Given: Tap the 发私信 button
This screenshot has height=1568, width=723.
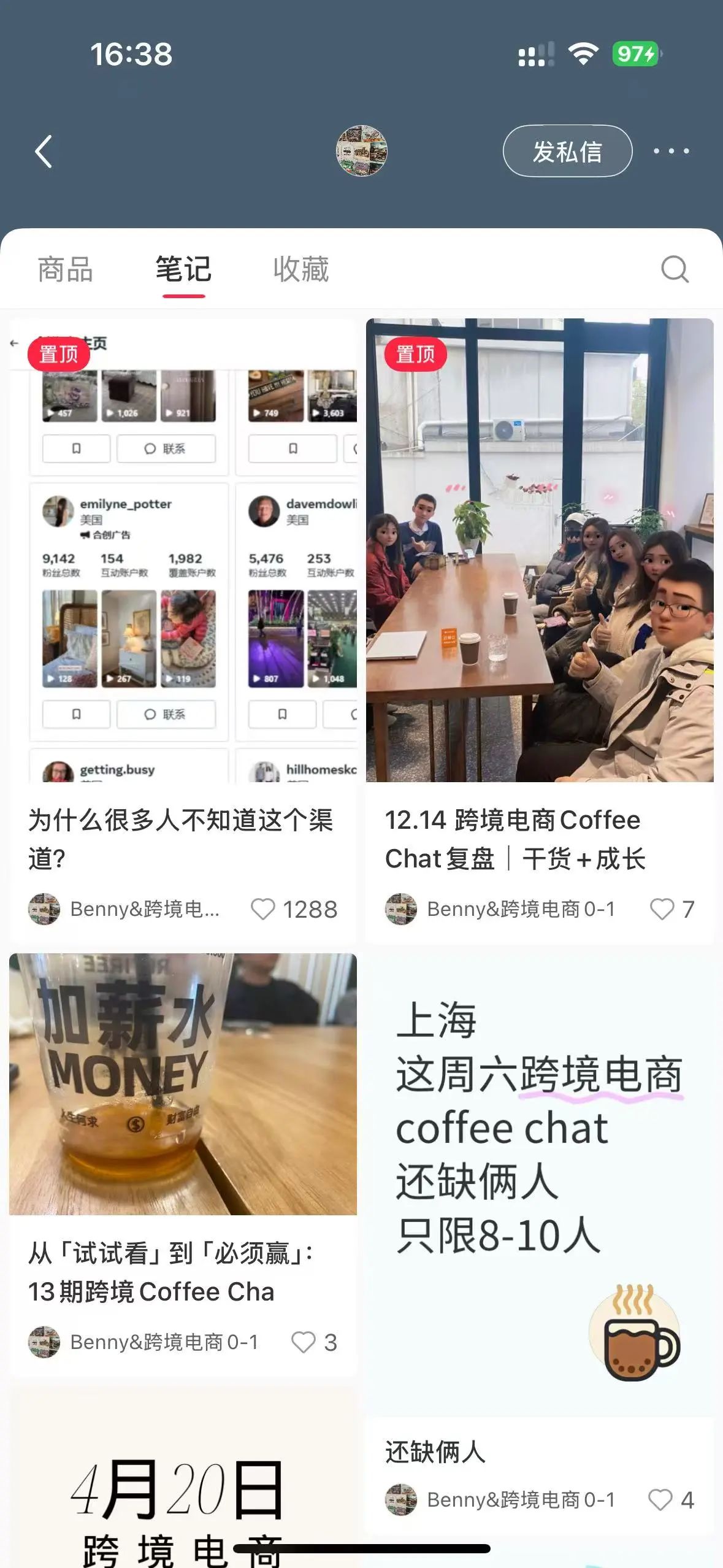Looking at the screenshot, I should pyautogui.click(x=567, y=152).
